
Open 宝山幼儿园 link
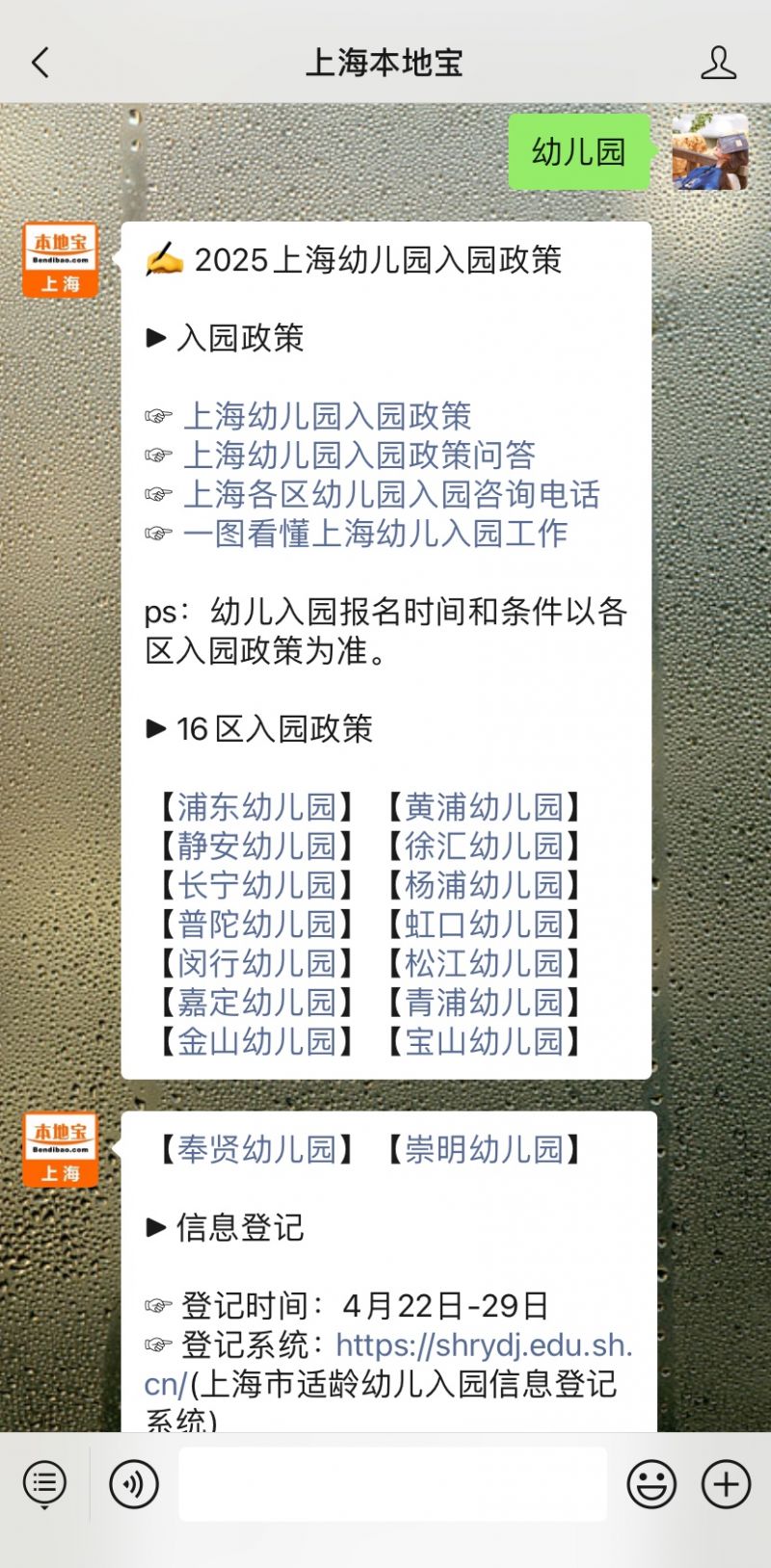click(484, 1041)
